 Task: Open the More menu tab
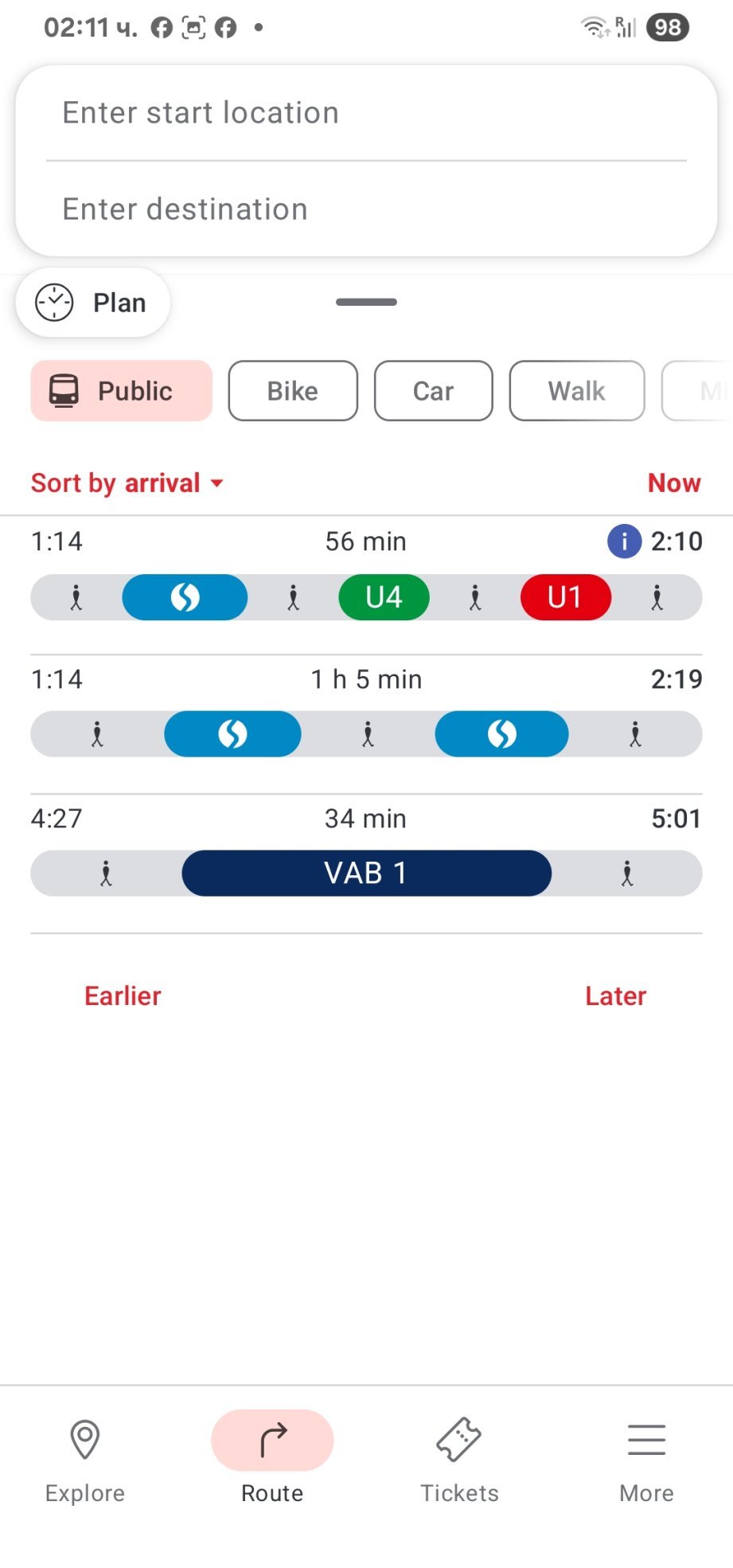click(x=646, y=1461)
